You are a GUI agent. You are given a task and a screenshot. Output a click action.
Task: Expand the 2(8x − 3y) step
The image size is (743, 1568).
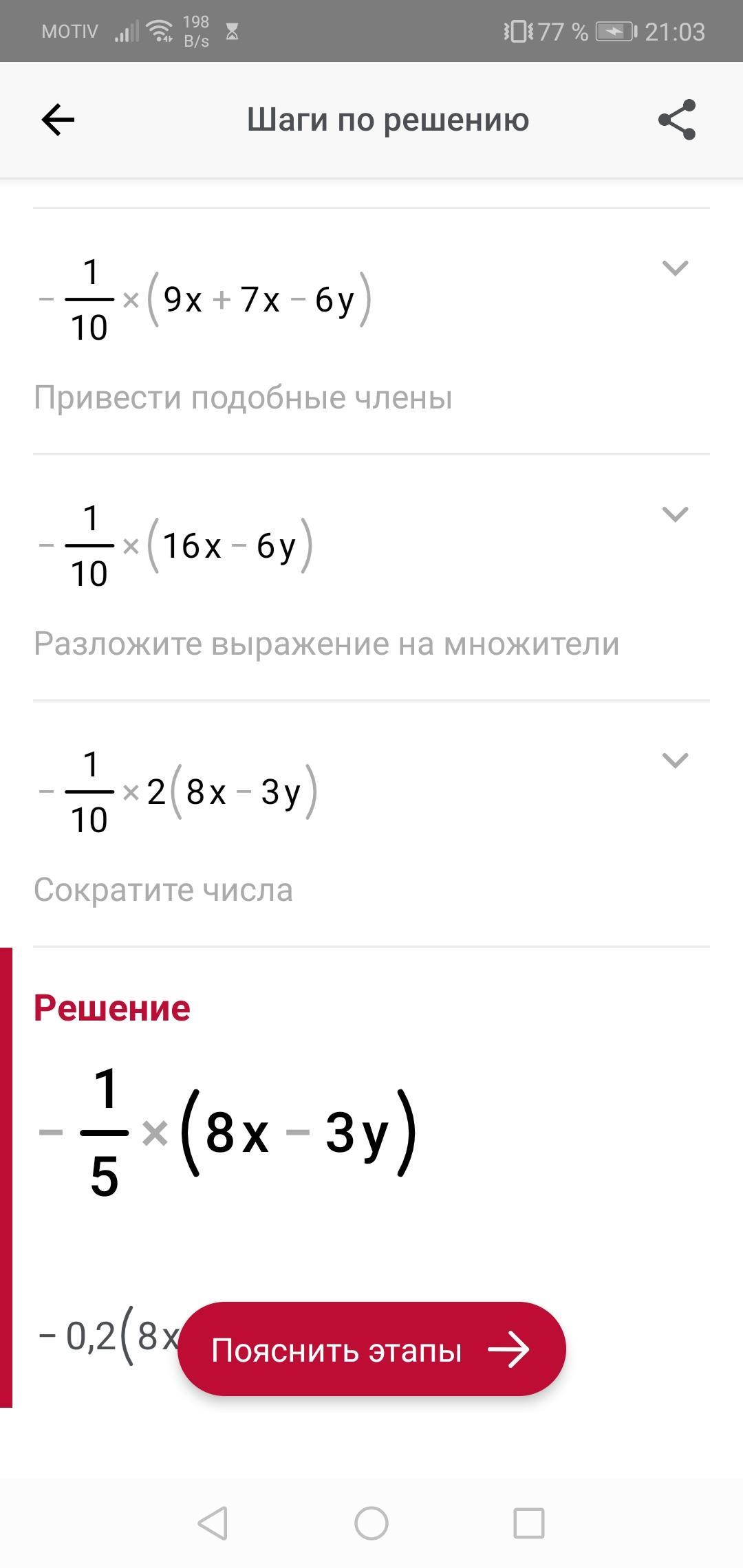pos(674,760)
